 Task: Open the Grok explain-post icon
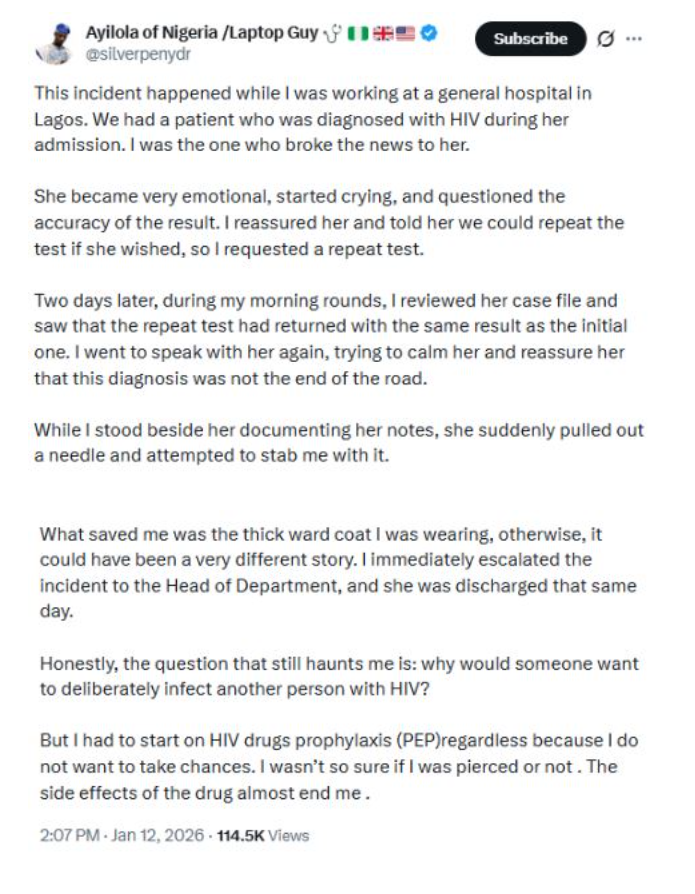[604, 39]
